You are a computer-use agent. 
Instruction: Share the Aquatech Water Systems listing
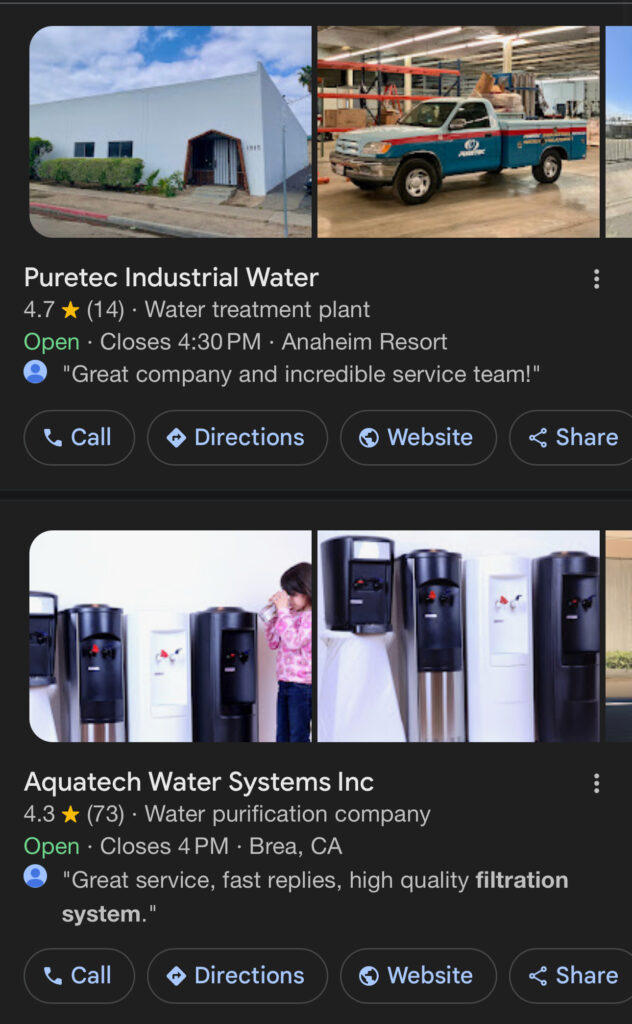point(574,976)
